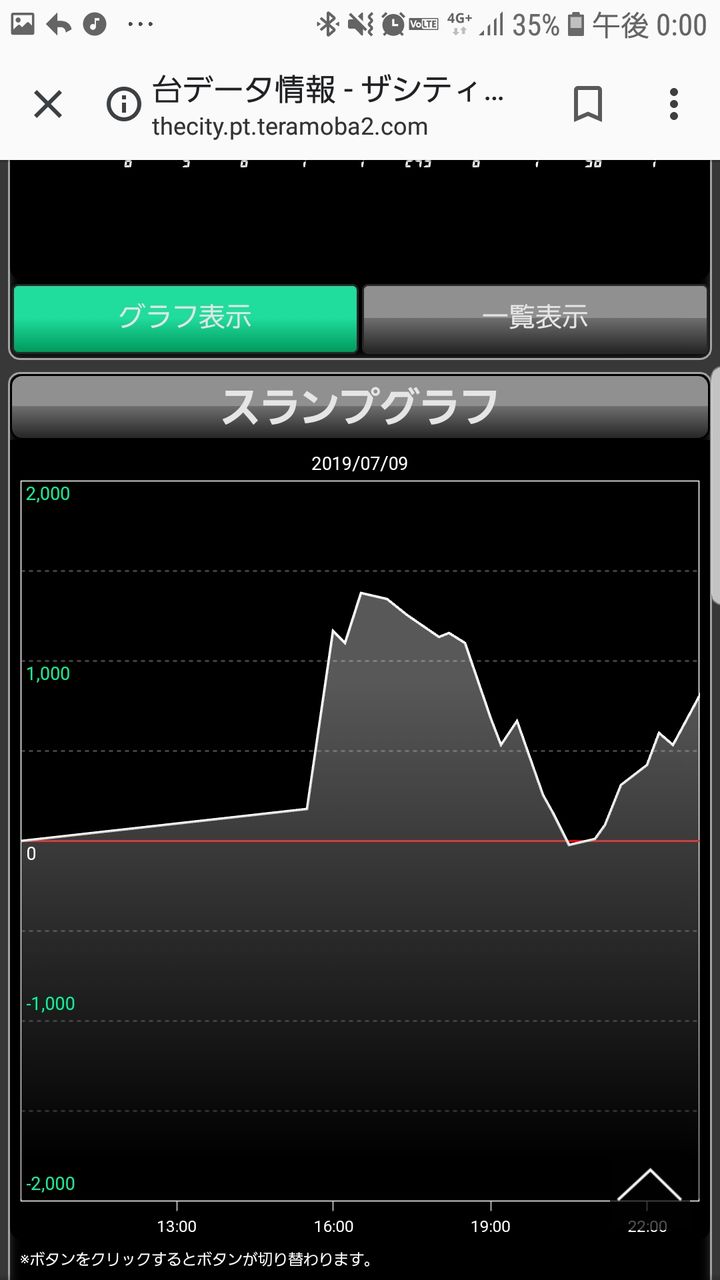Switch to 一覧表示 list view

pyautogui.click(x=535, y=318)
